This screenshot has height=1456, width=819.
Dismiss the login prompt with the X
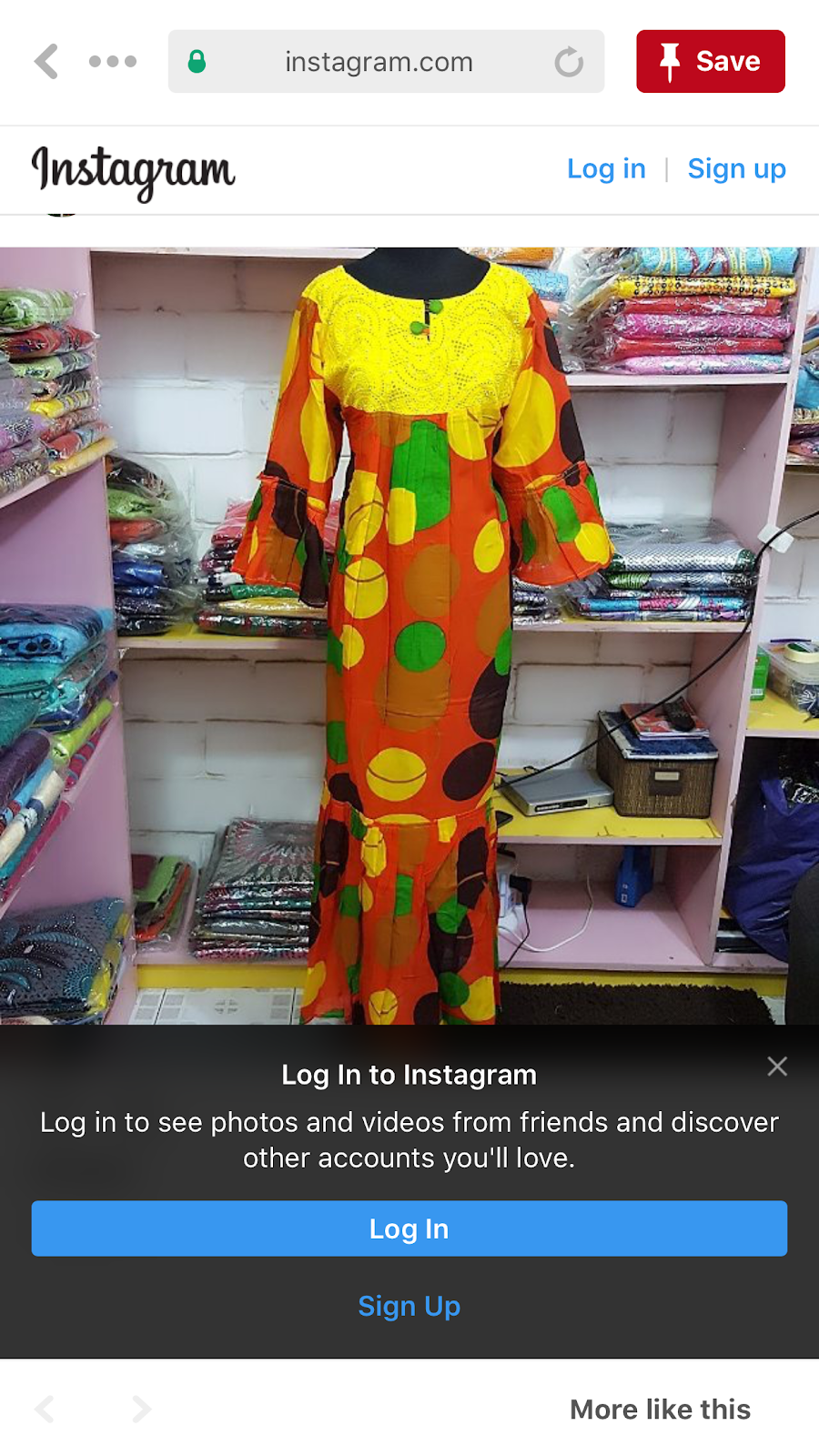pyautogui.click(x=777, y=1066)
